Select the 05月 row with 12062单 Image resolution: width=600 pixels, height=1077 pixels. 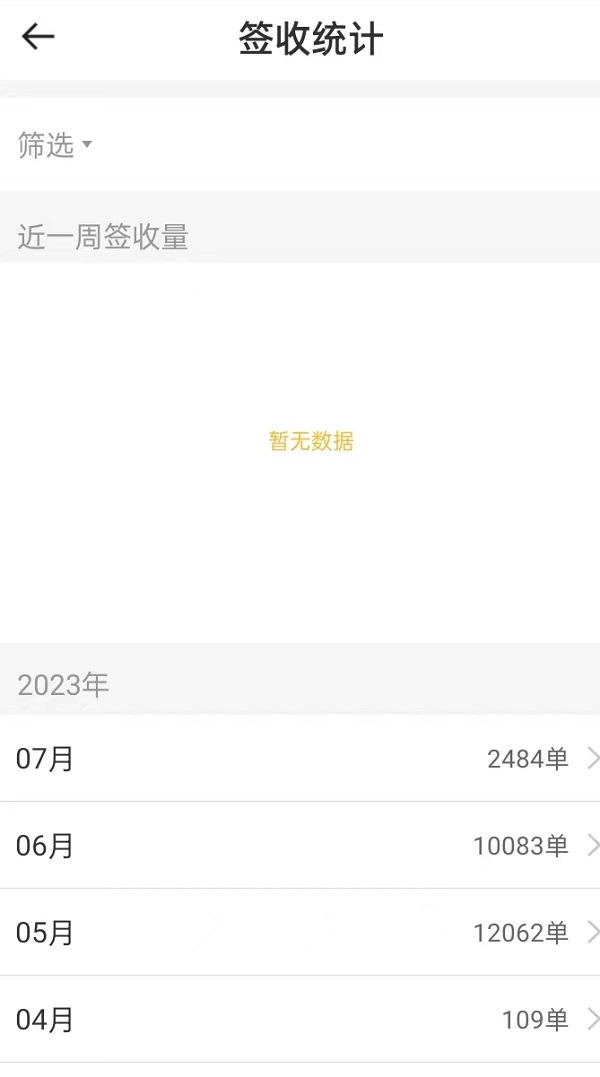pyautogui.click(x=300, y=933)
